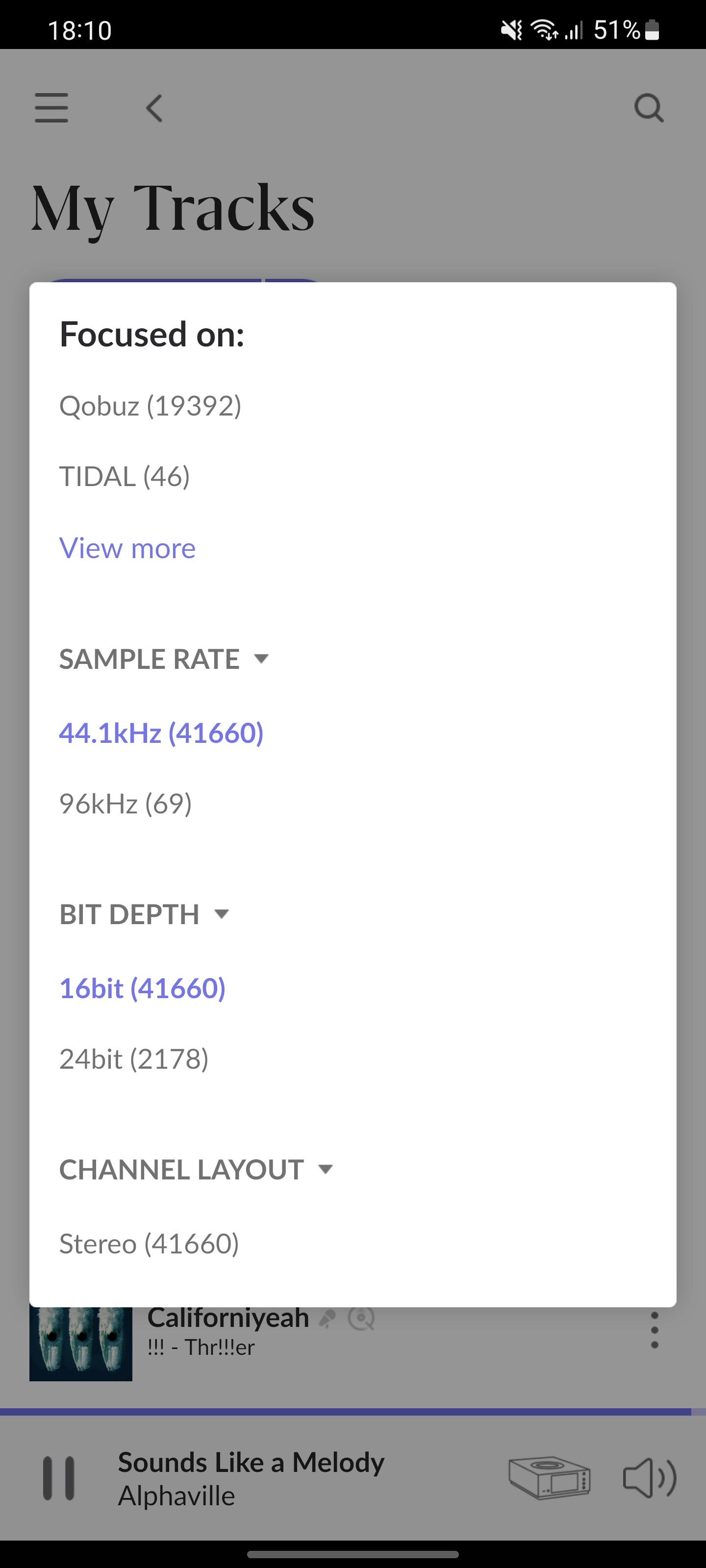The image size is (706, 1568).
Task: Collapse the CHANNEL LAYOUT section
Action: pyautogui.click(x=196, y=1170)
